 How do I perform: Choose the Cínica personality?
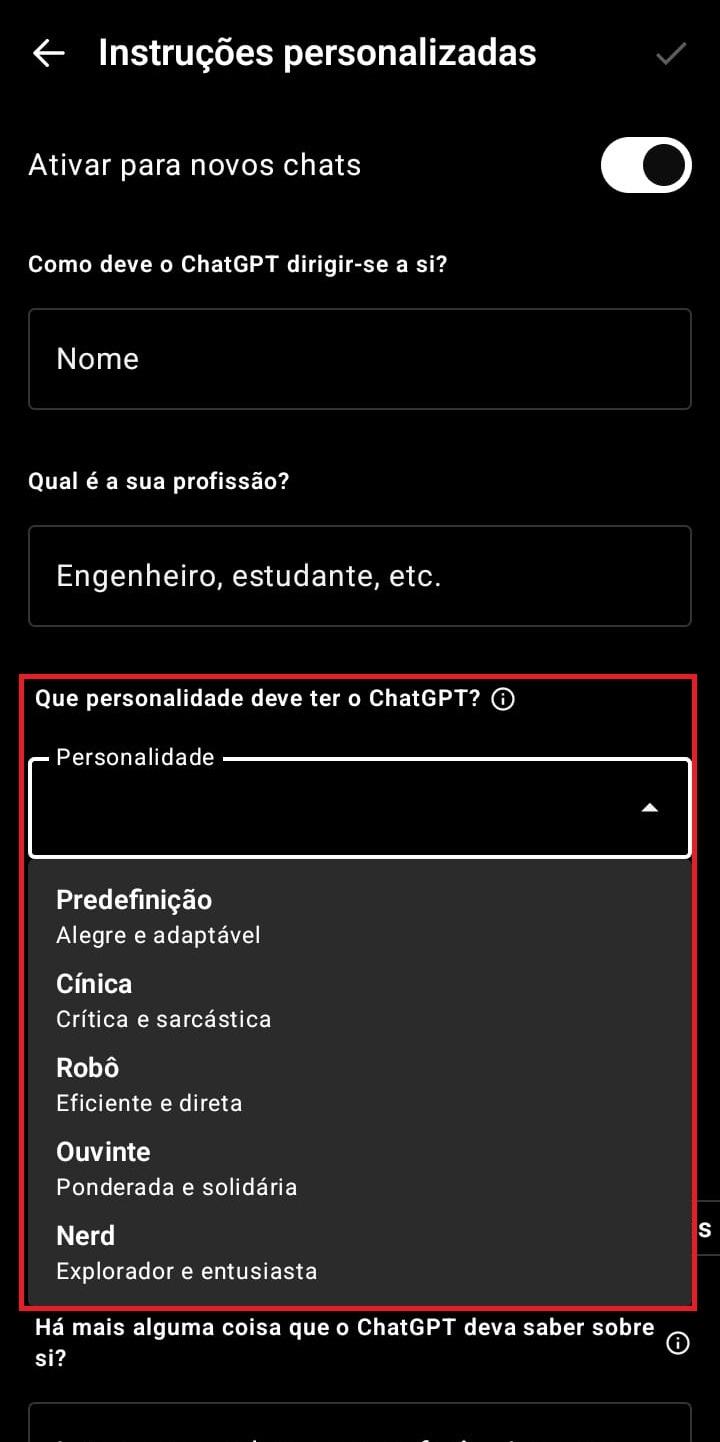(360, 1000)
